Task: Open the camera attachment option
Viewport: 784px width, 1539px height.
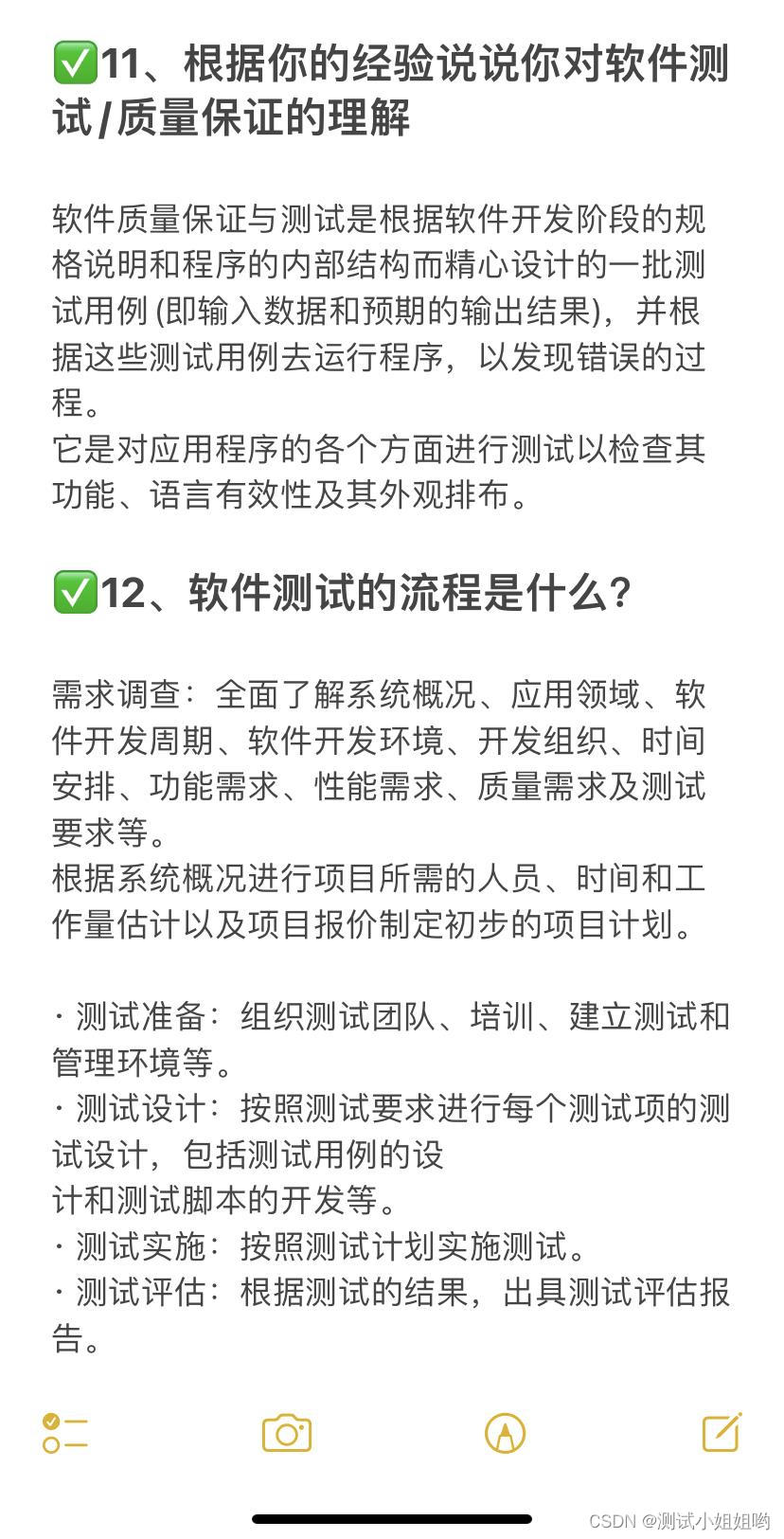Action: tap(287, 1433)
